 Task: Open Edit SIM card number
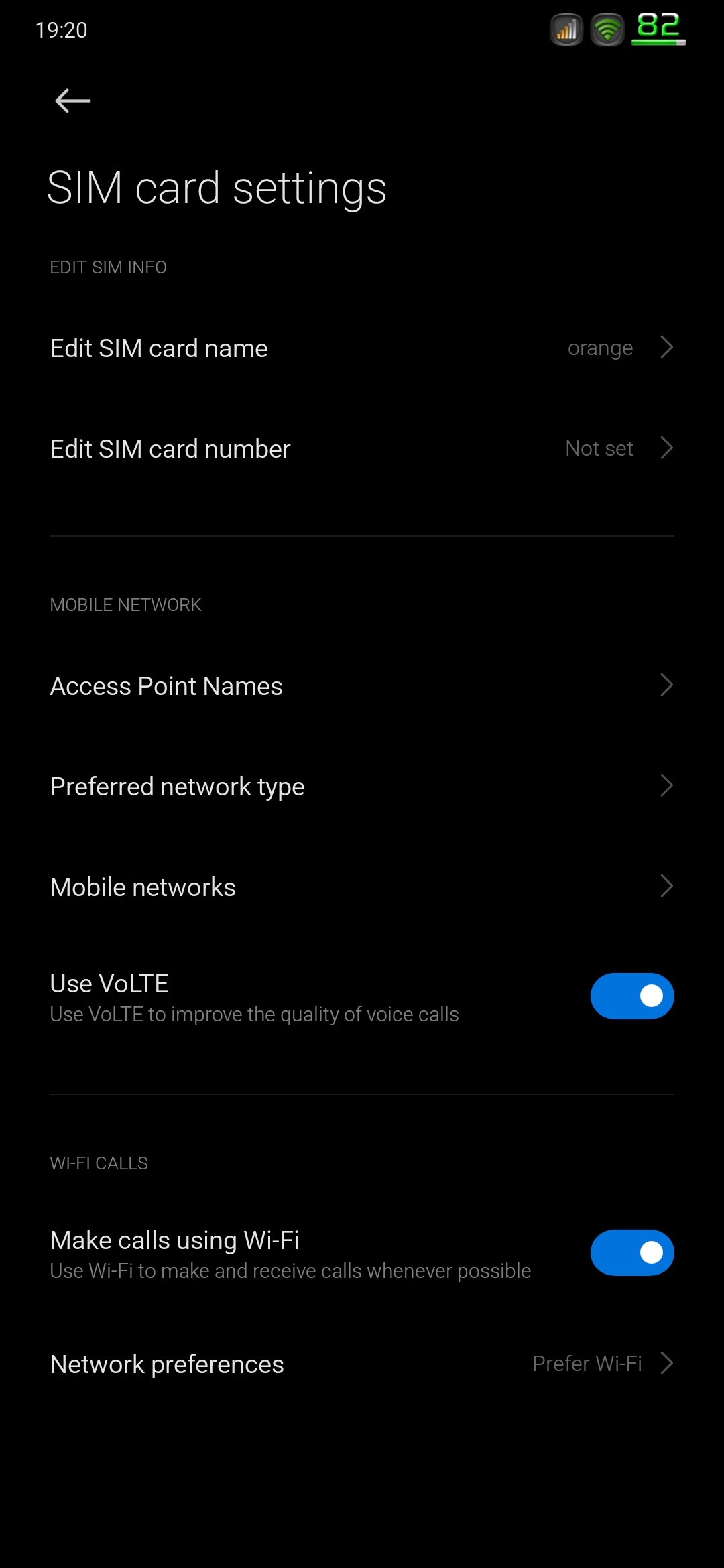click(x=362, y=448)
